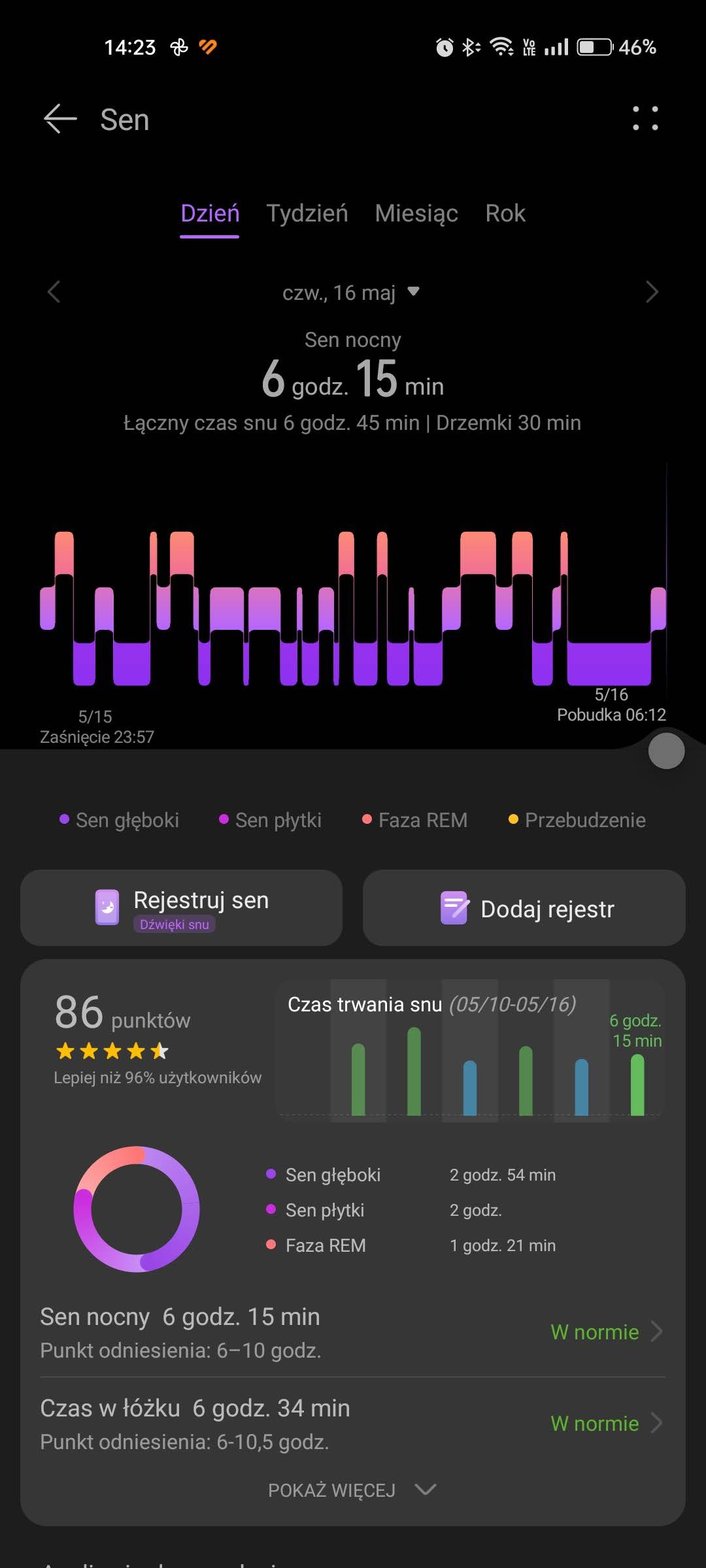This screenshot has height=1568, width=706.
Task: Go back from the Sen screen
Action: [60, 120]
